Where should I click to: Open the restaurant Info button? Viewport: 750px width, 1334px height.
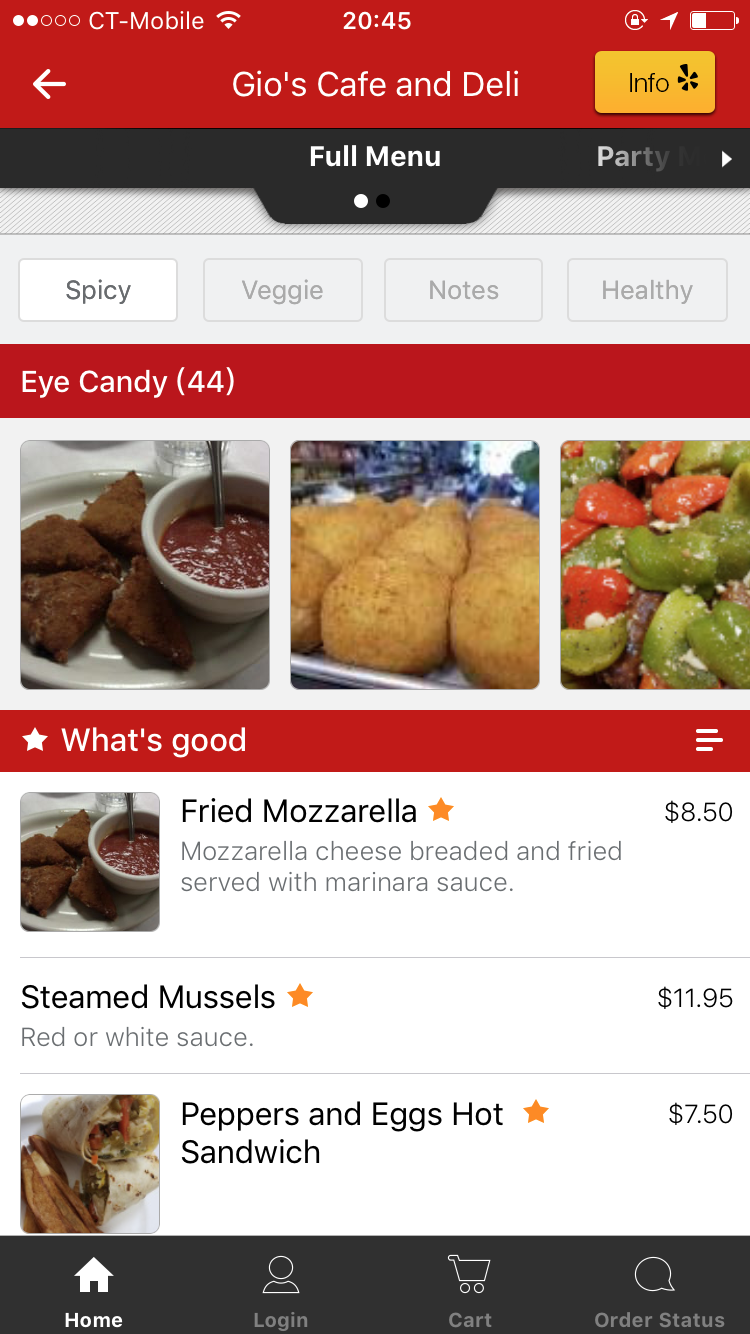655,82
